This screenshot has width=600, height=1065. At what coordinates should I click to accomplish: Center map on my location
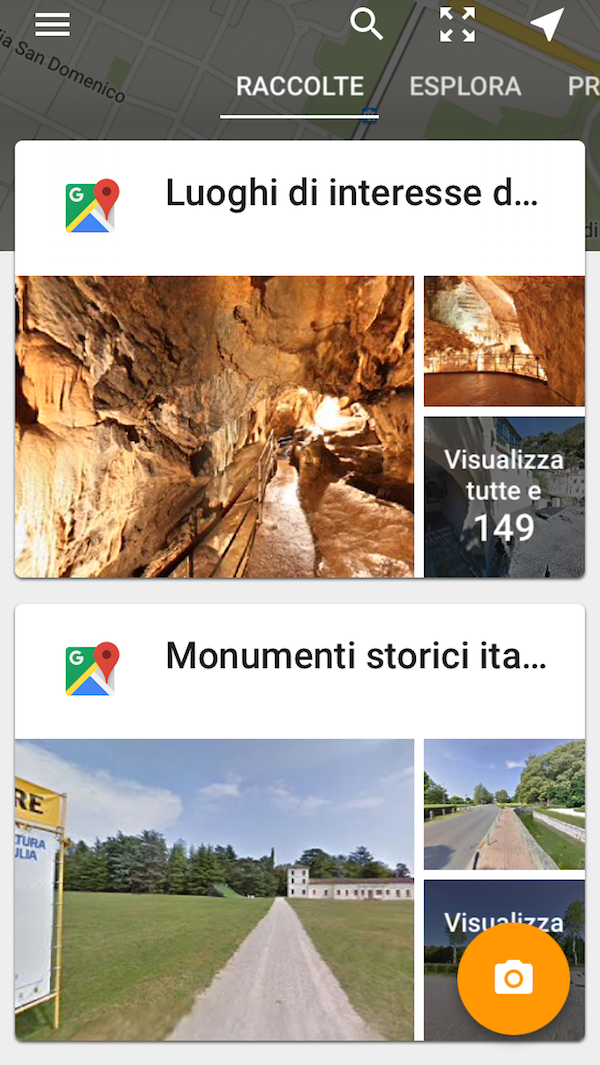(546, 25)
